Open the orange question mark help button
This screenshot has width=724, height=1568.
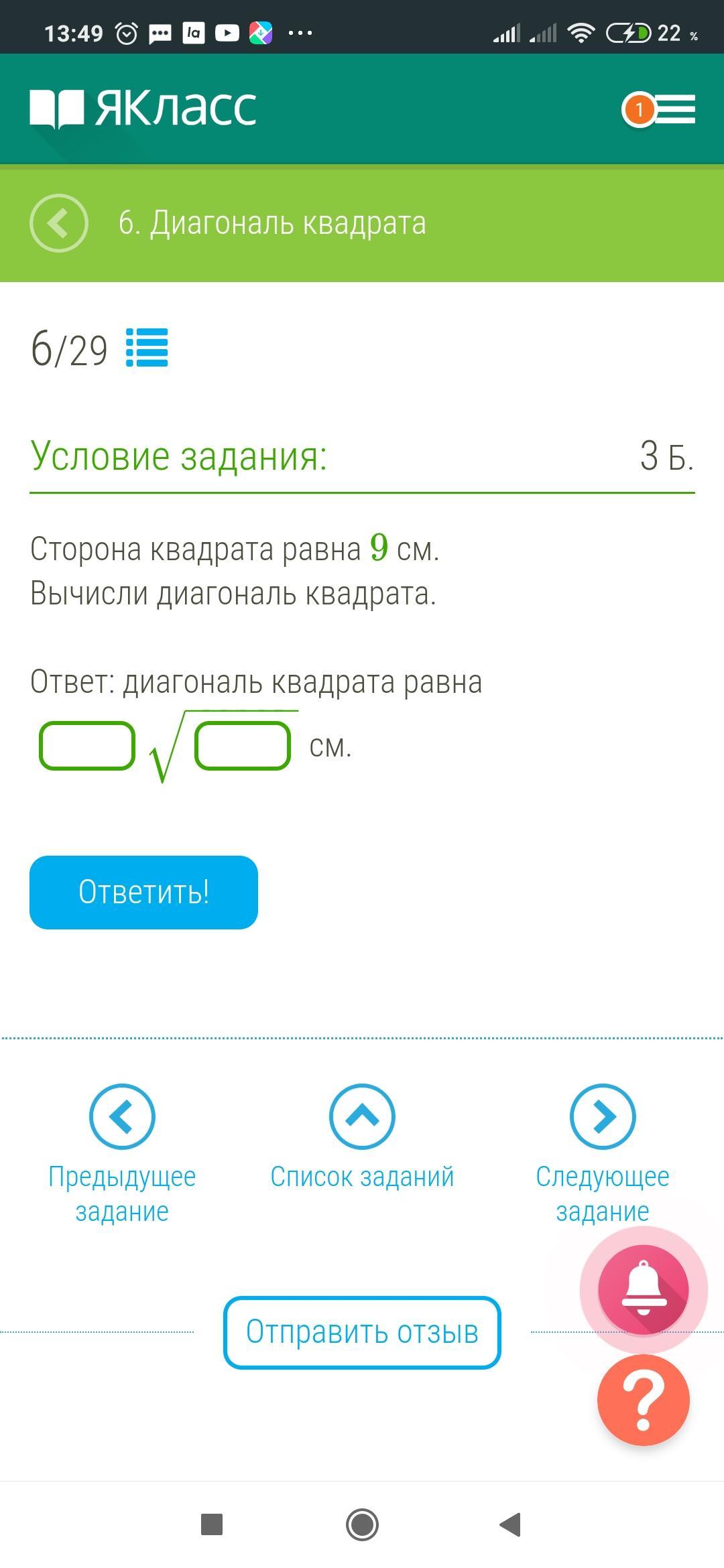tap(644, 1400)
